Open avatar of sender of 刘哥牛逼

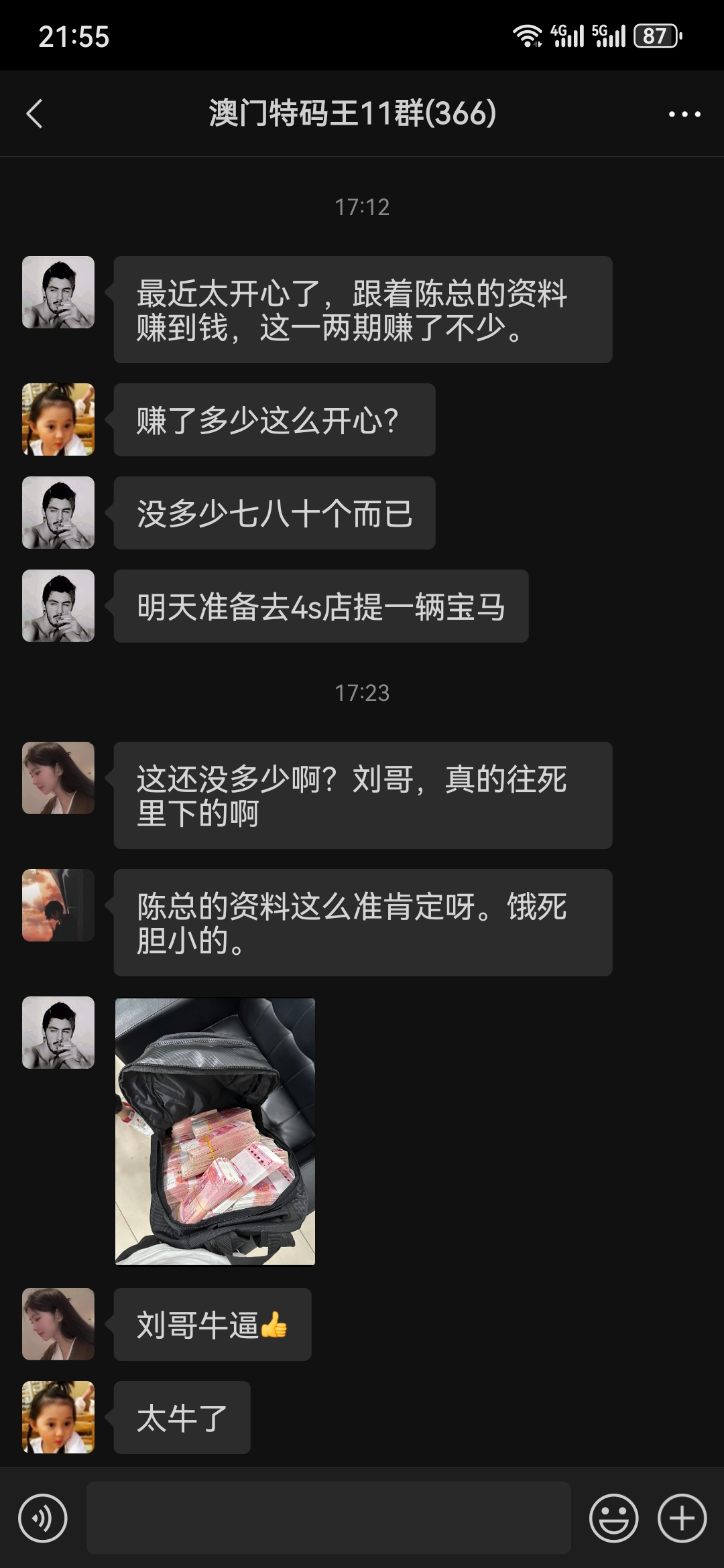click(58, 1324)
